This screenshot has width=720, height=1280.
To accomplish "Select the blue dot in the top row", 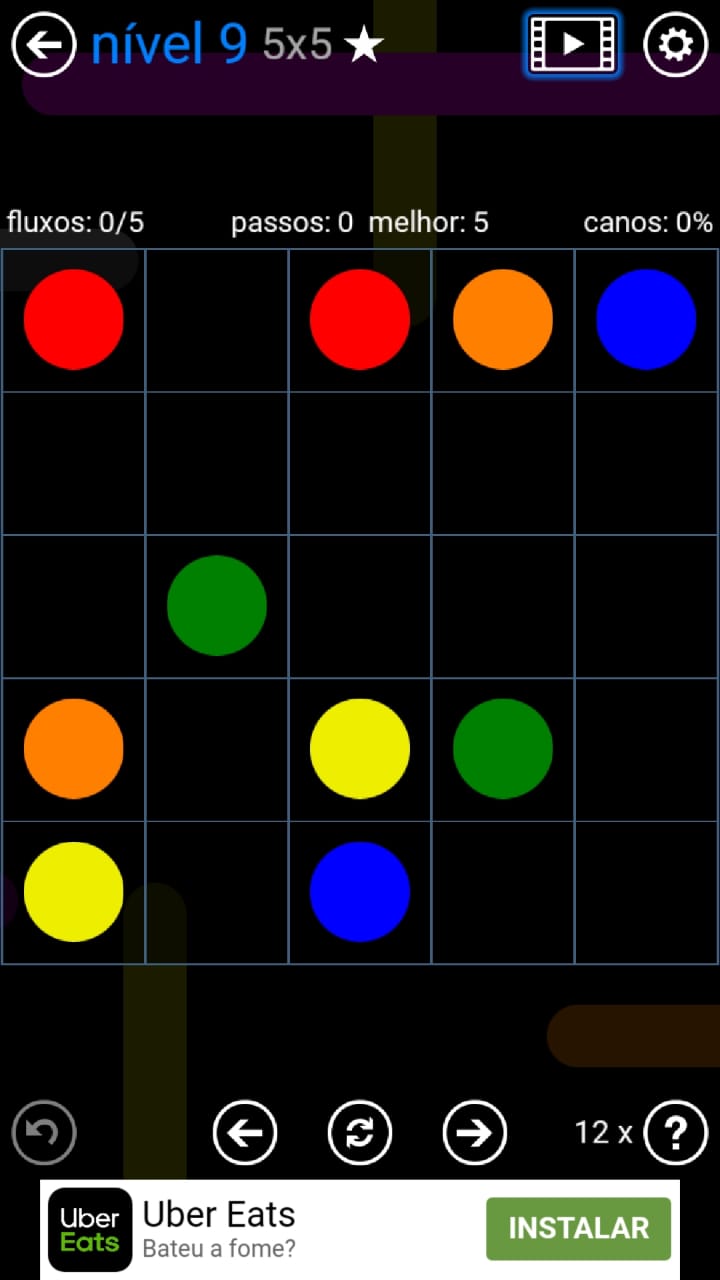I will 646,320.
